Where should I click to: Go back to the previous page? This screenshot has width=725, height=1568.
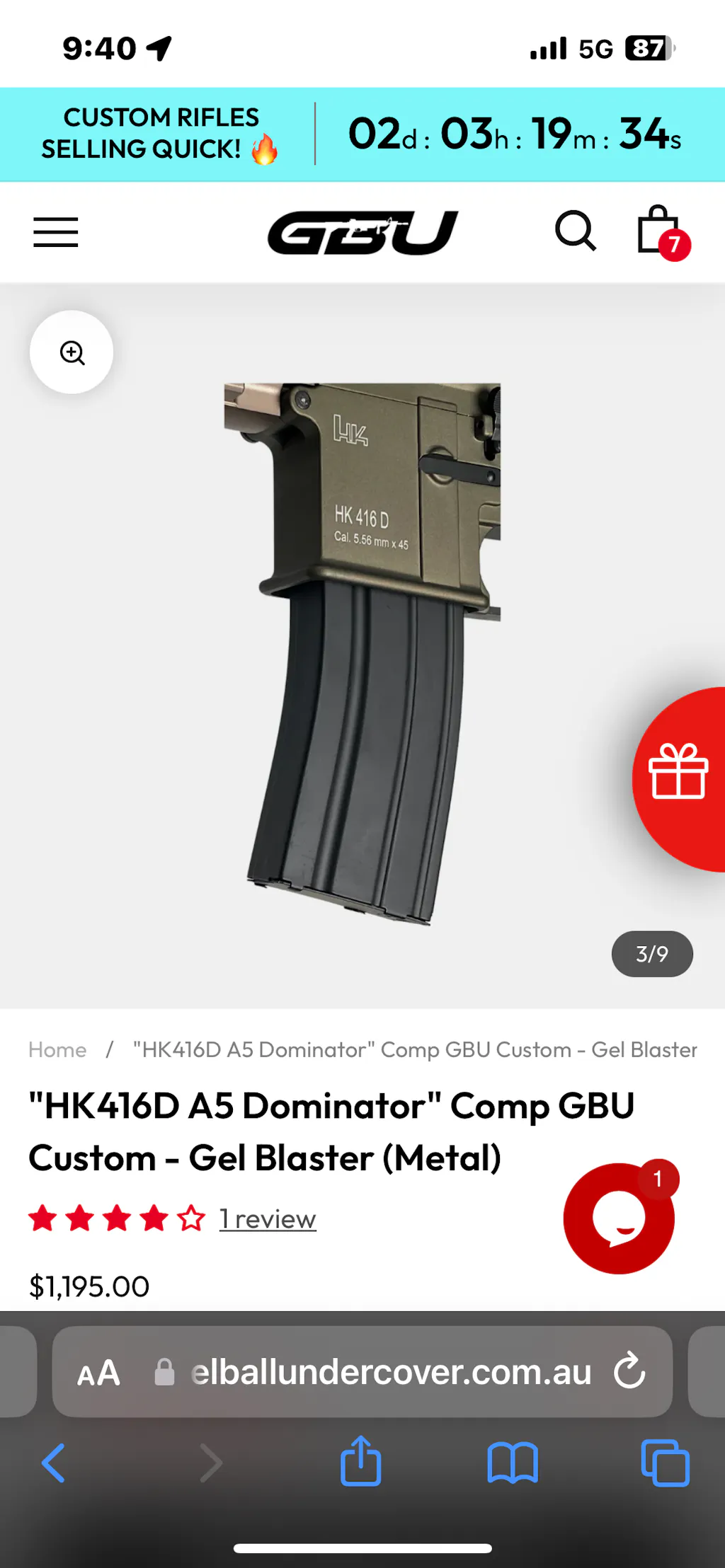coord(54,1463)
